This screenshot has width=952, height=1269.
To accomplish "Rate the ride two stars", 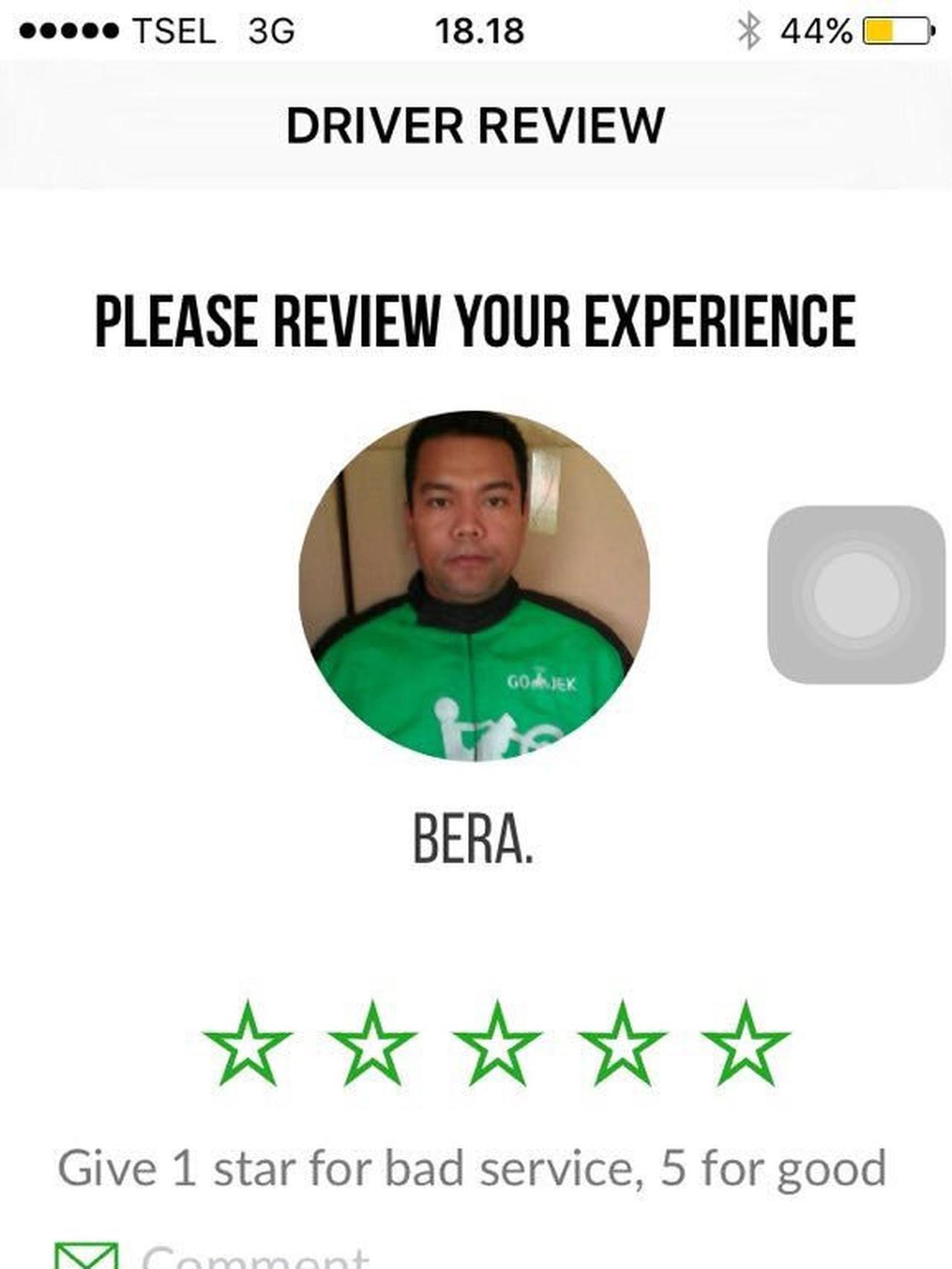I will click(372, 1044).
